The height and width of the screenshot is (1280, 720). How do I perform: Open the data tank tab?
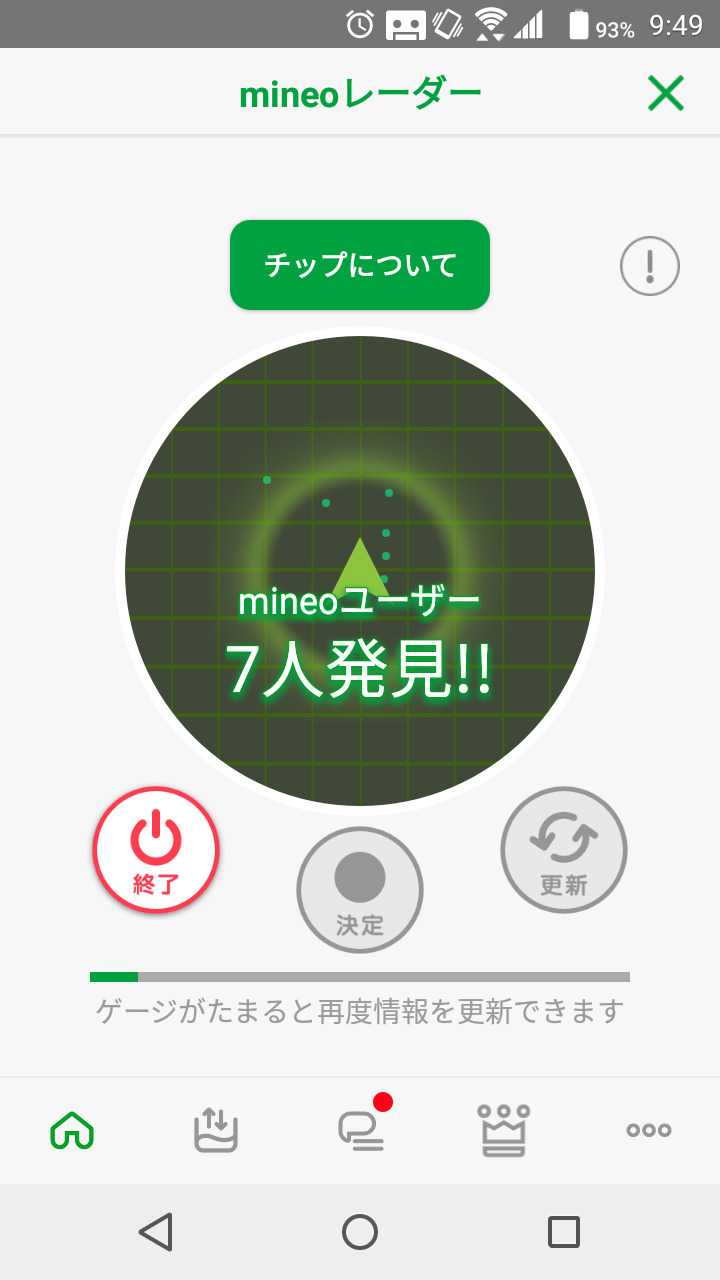pos(216,1130)
